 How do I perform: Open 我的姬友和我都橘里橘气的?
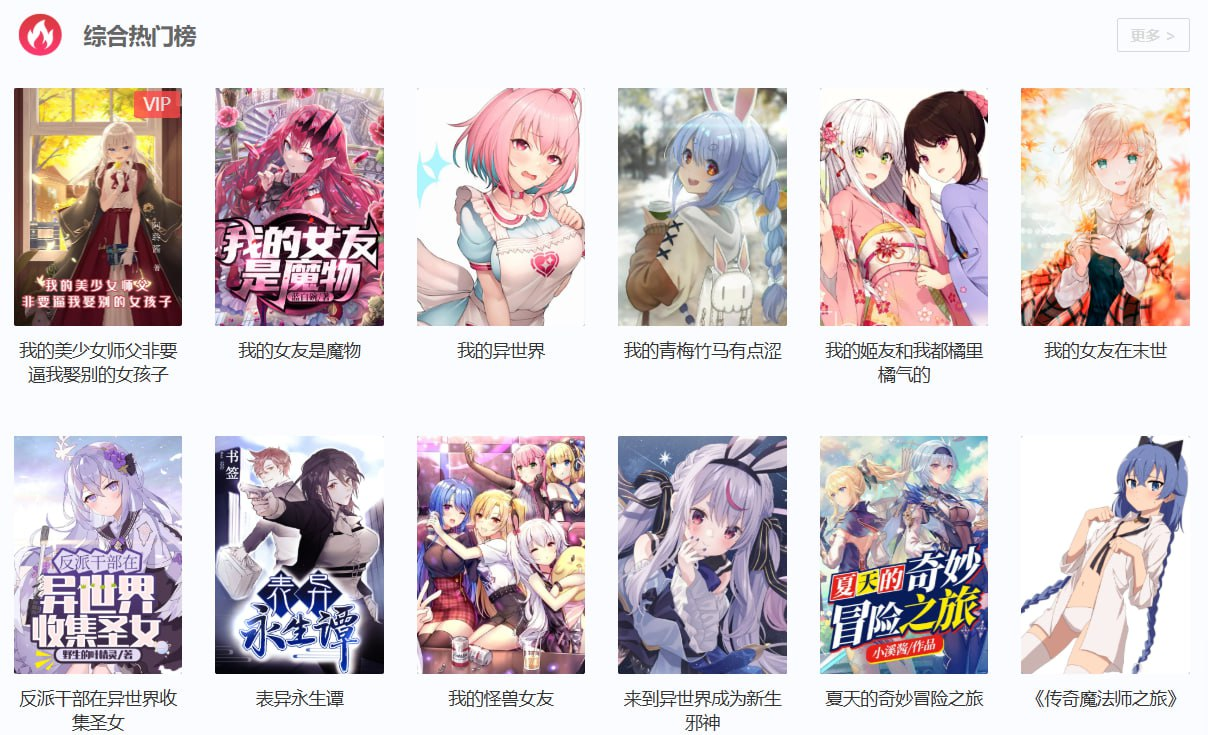pos(904,207)
